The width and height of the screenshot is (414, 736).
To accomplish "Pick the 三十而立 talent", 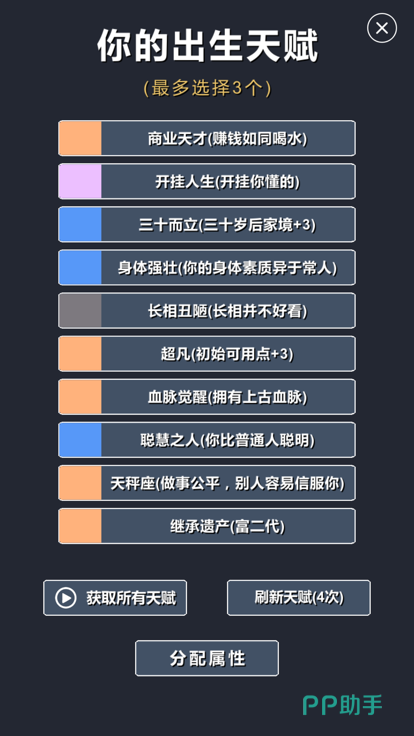I will click(x=207, y=224).
